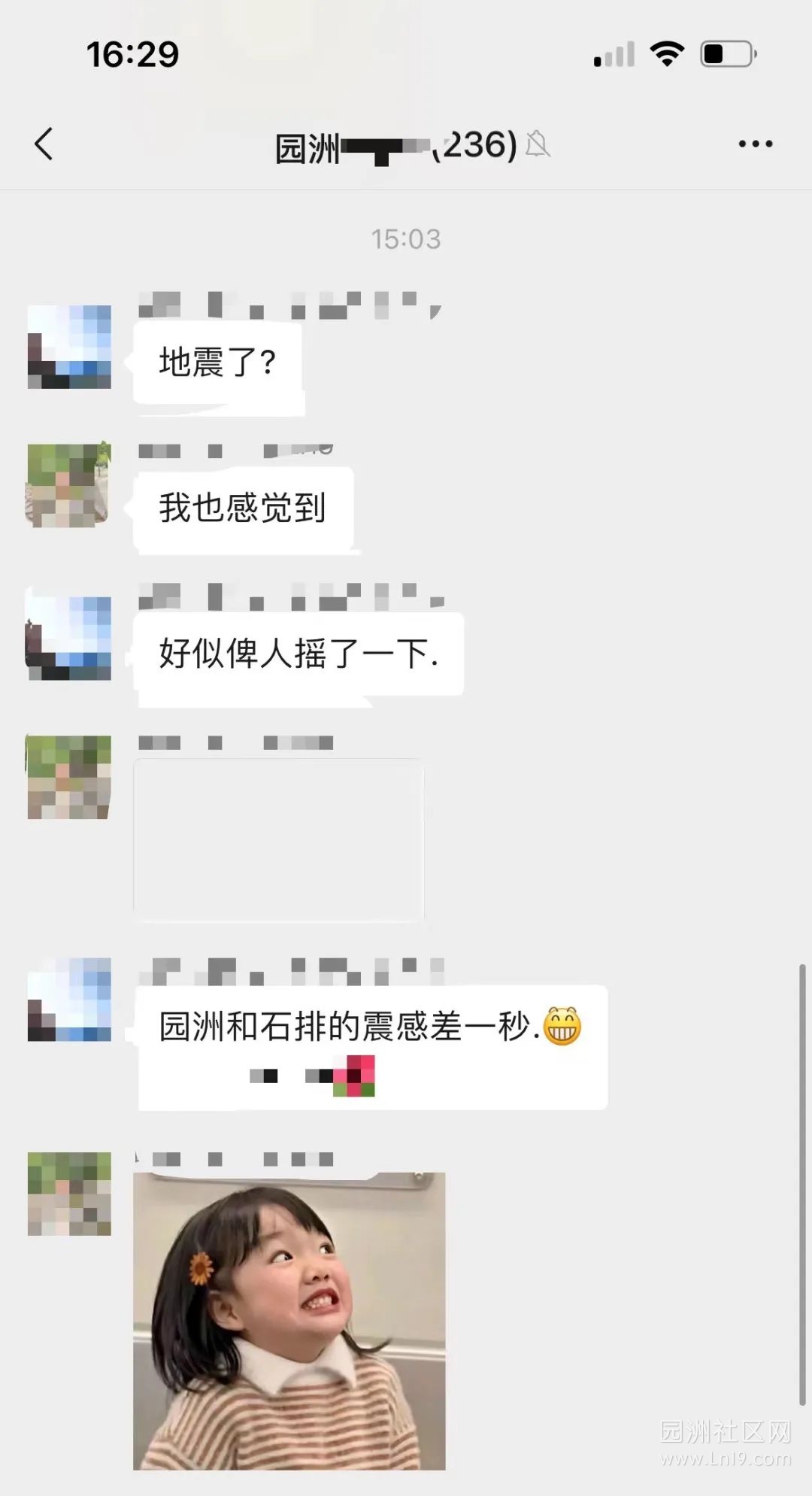Image resolution: width=812 pixels, height=1496 pixels.
Task: View profile of the "我也感觉到" sender
Action: [x=69, y=486]
